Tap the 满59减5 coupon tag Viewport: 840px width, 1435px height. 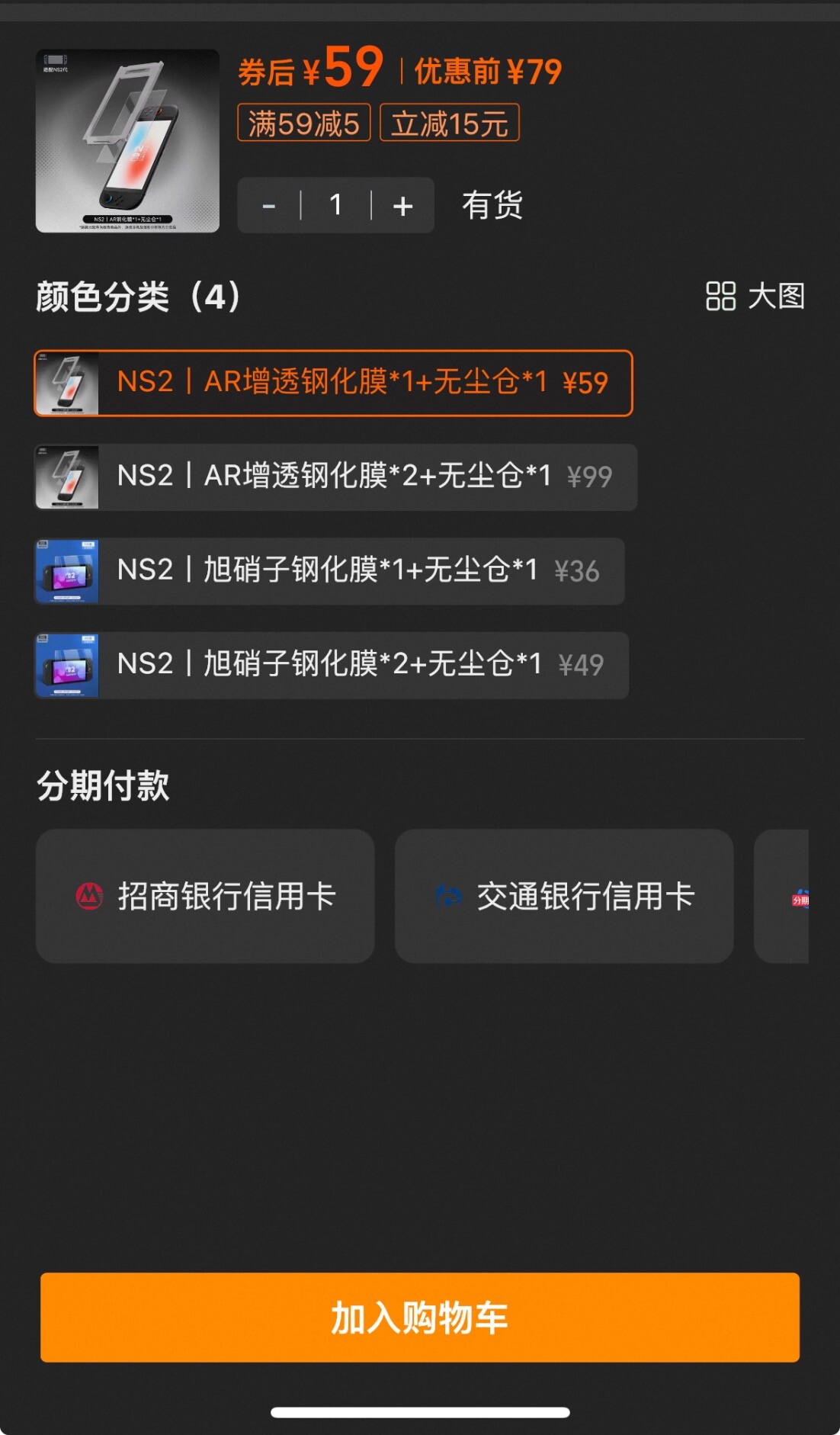(303, 123)
